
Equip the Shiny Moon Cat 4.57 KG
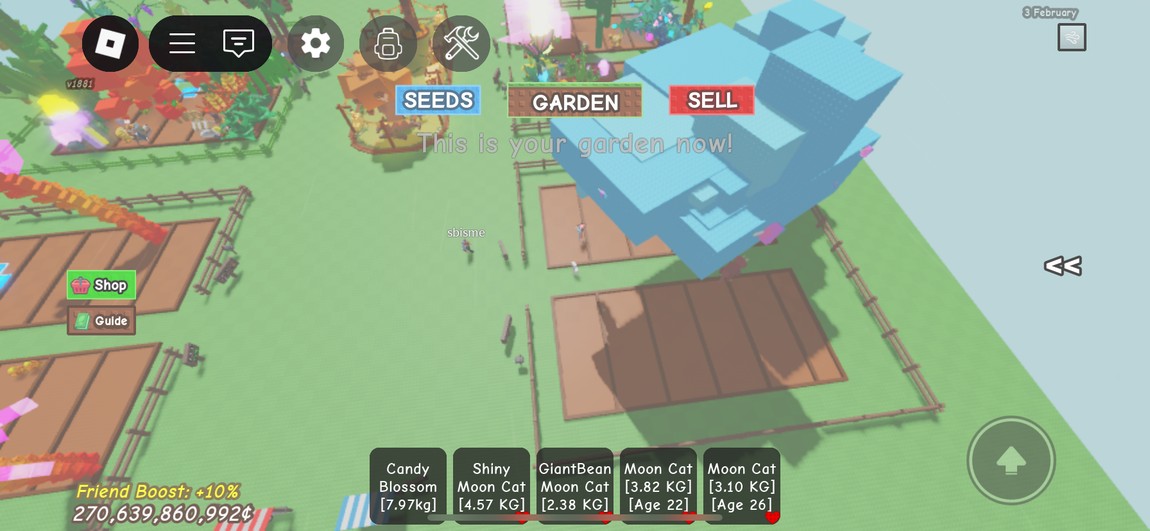point(491,486)
